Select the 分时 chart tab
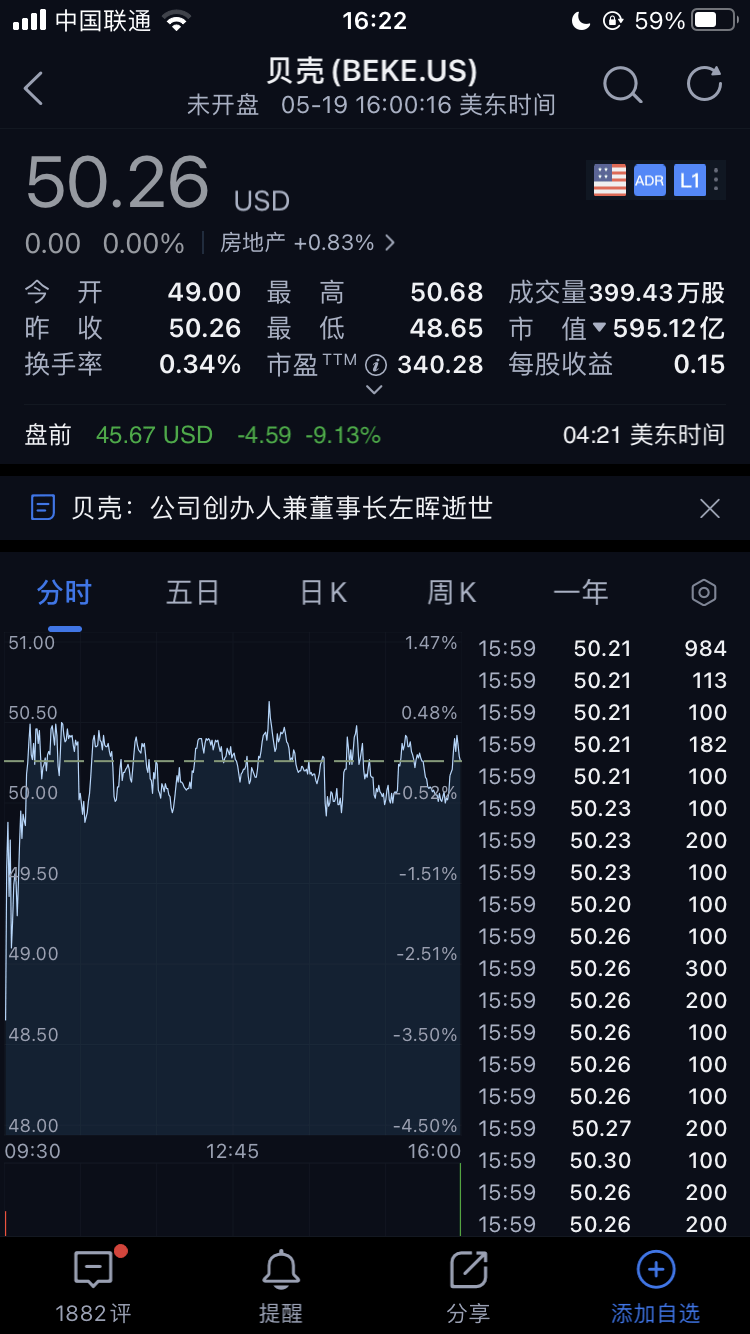This screenshot has height=1334, width=750. click(64, 593)
